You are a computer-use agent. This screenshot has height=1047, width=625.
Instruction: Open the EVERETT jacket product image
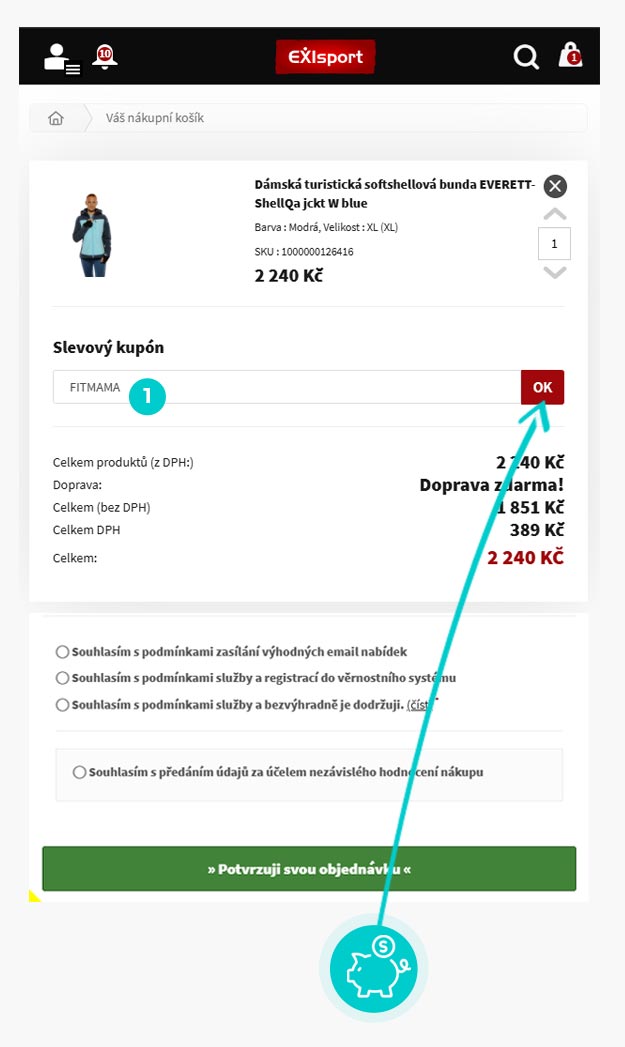point(92,235)
